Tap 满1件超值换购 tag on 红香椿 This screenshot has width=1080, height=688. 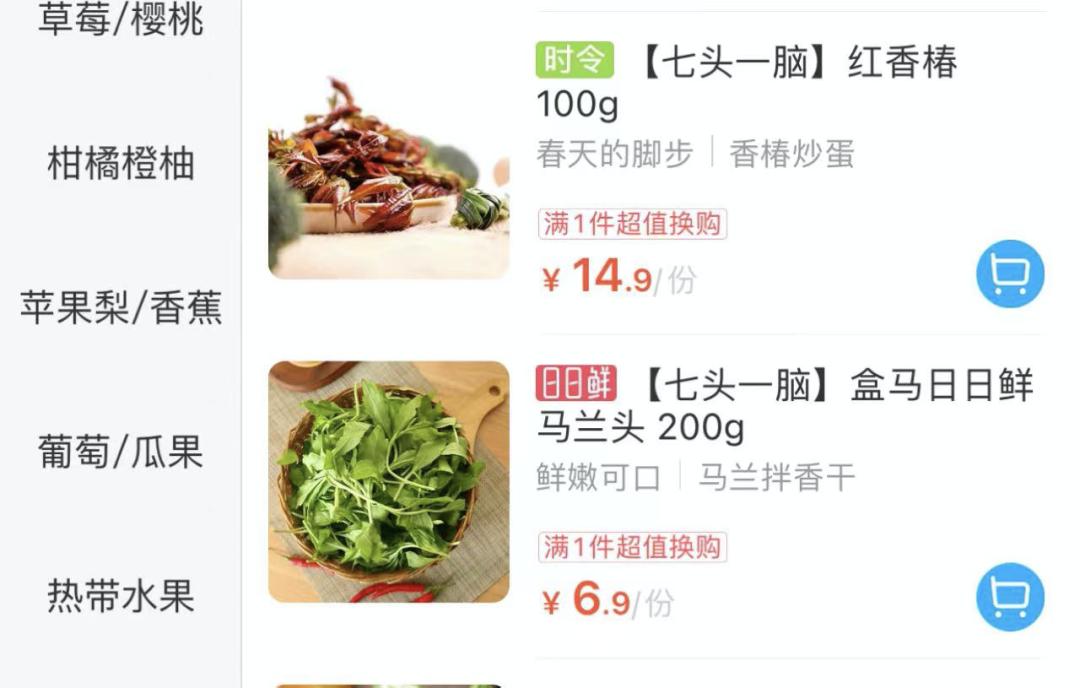click(632, 224)
